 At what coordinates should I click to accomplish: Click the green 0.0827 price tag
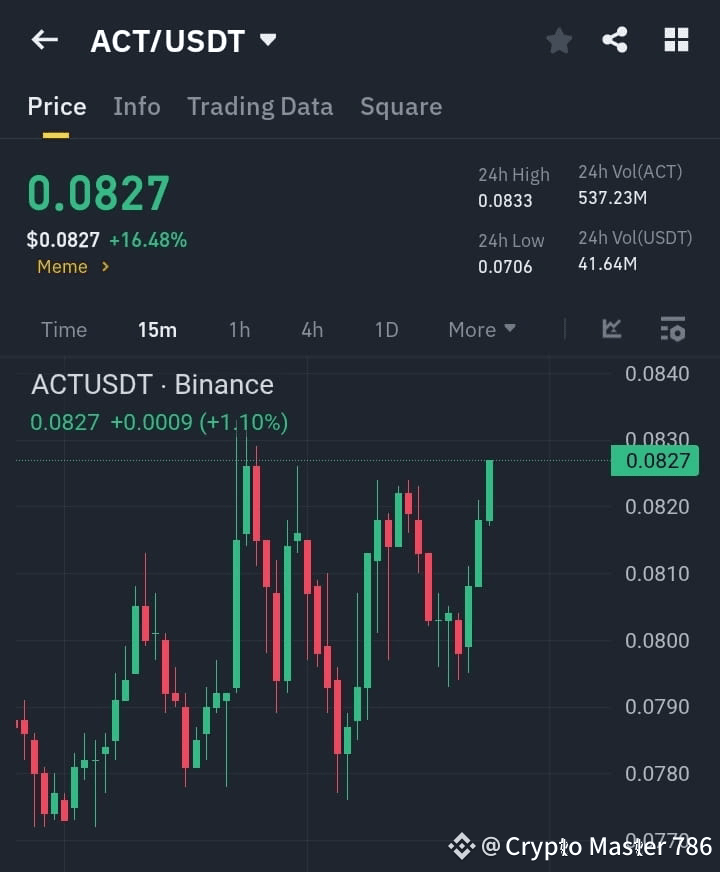point(655,461)
